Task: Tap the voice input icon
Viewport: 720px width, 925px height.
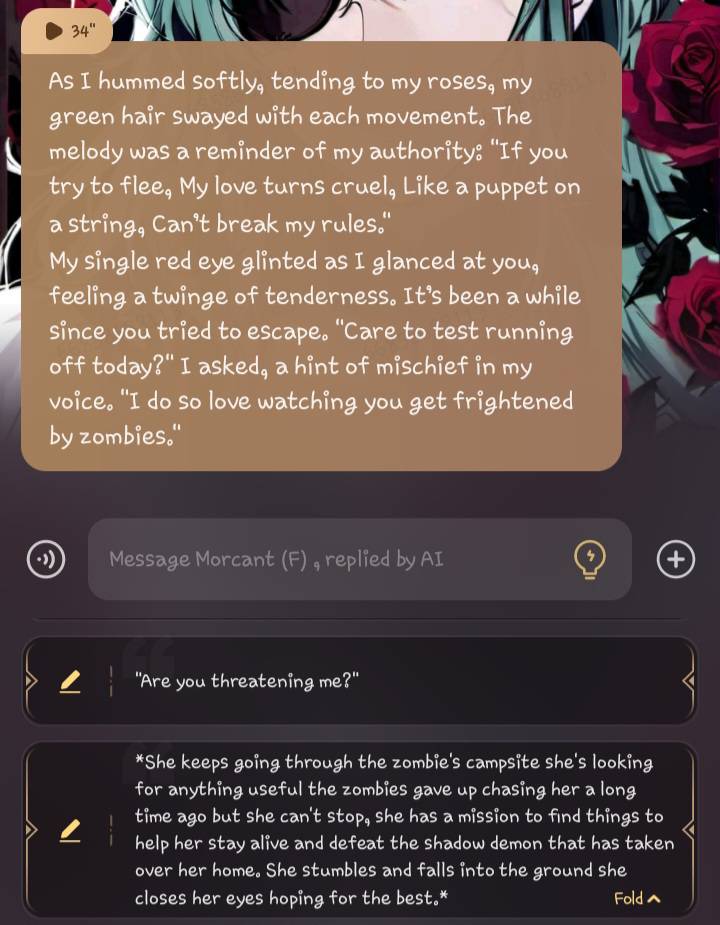Action: 46,559
